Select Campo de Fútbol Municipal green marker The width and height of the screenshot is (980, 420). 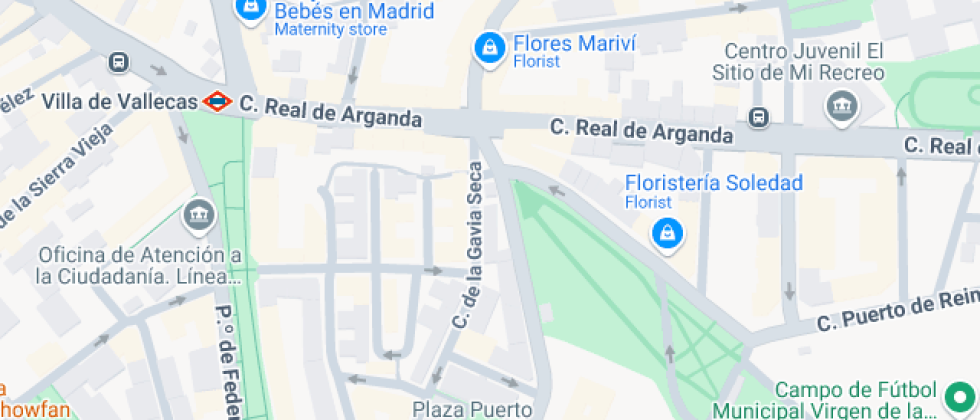tap(960, 396)
